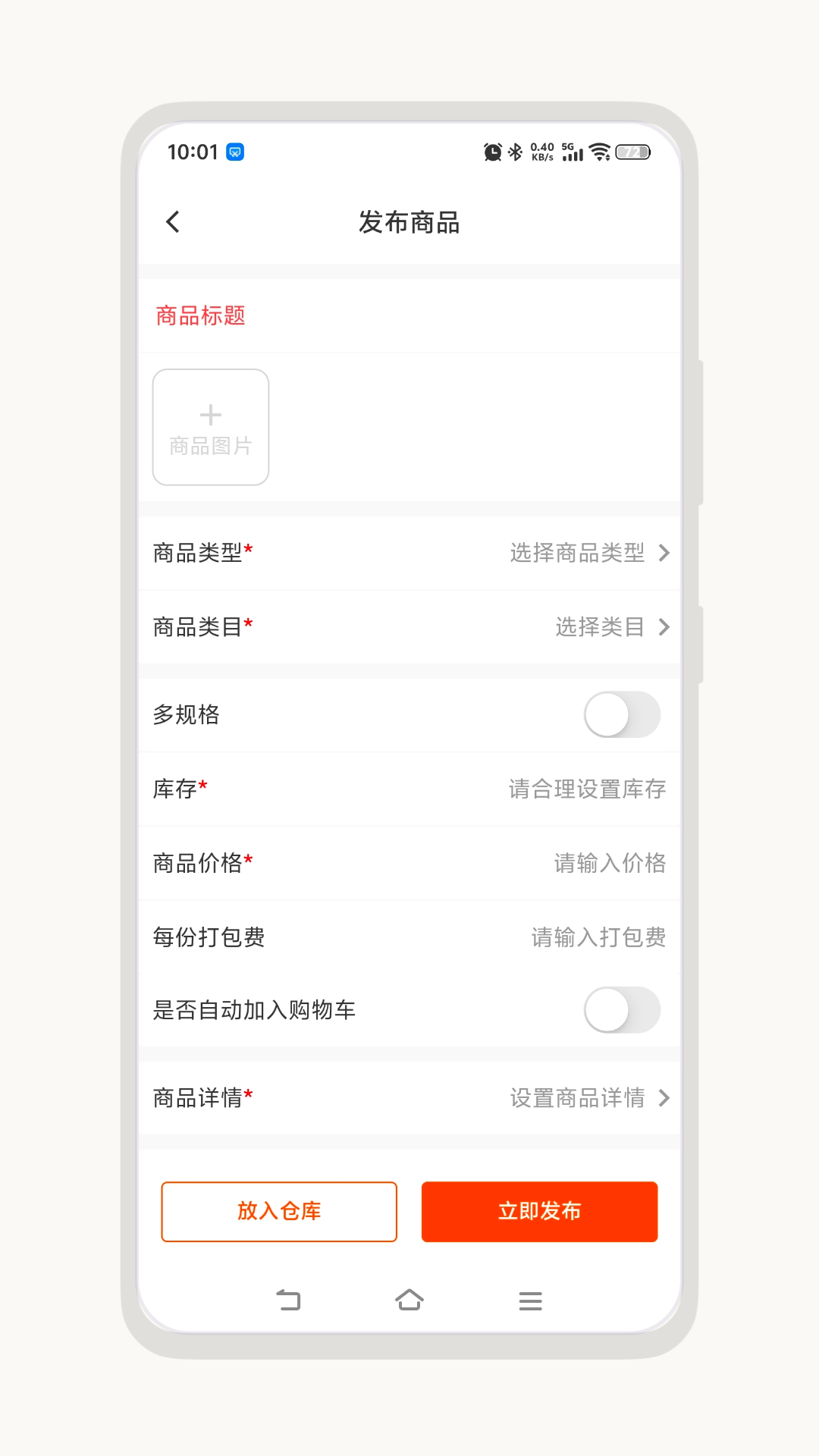
Task: Enter a value in 商品价格 field
Action: [x=409, y=863]
